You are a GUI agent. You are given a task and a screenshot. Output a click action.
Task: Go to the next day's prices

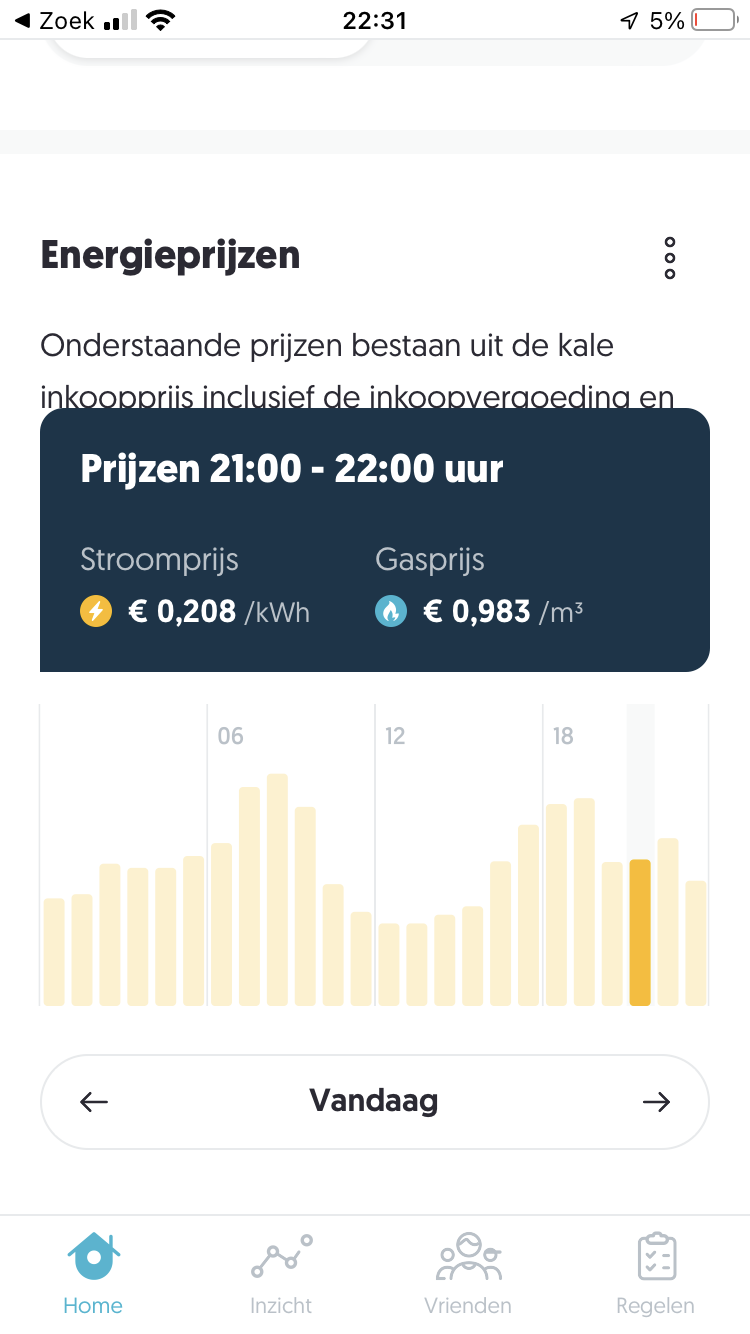656,1102
